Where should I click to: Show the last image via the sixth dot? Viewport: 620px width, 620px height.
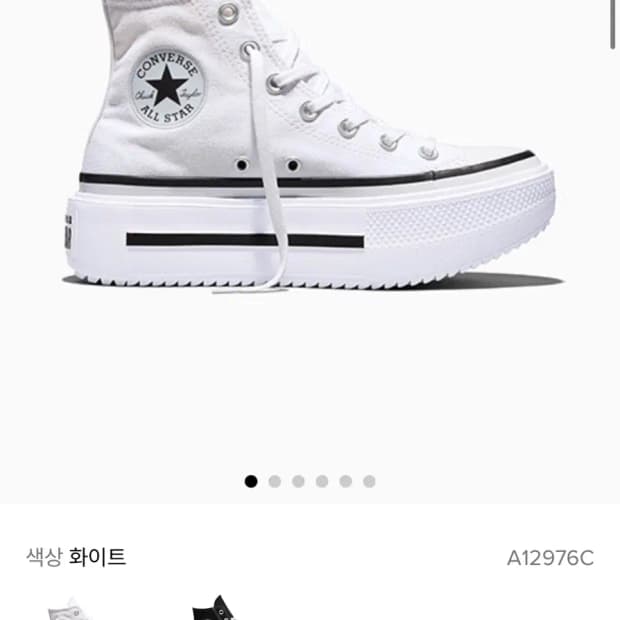(369, 481)
